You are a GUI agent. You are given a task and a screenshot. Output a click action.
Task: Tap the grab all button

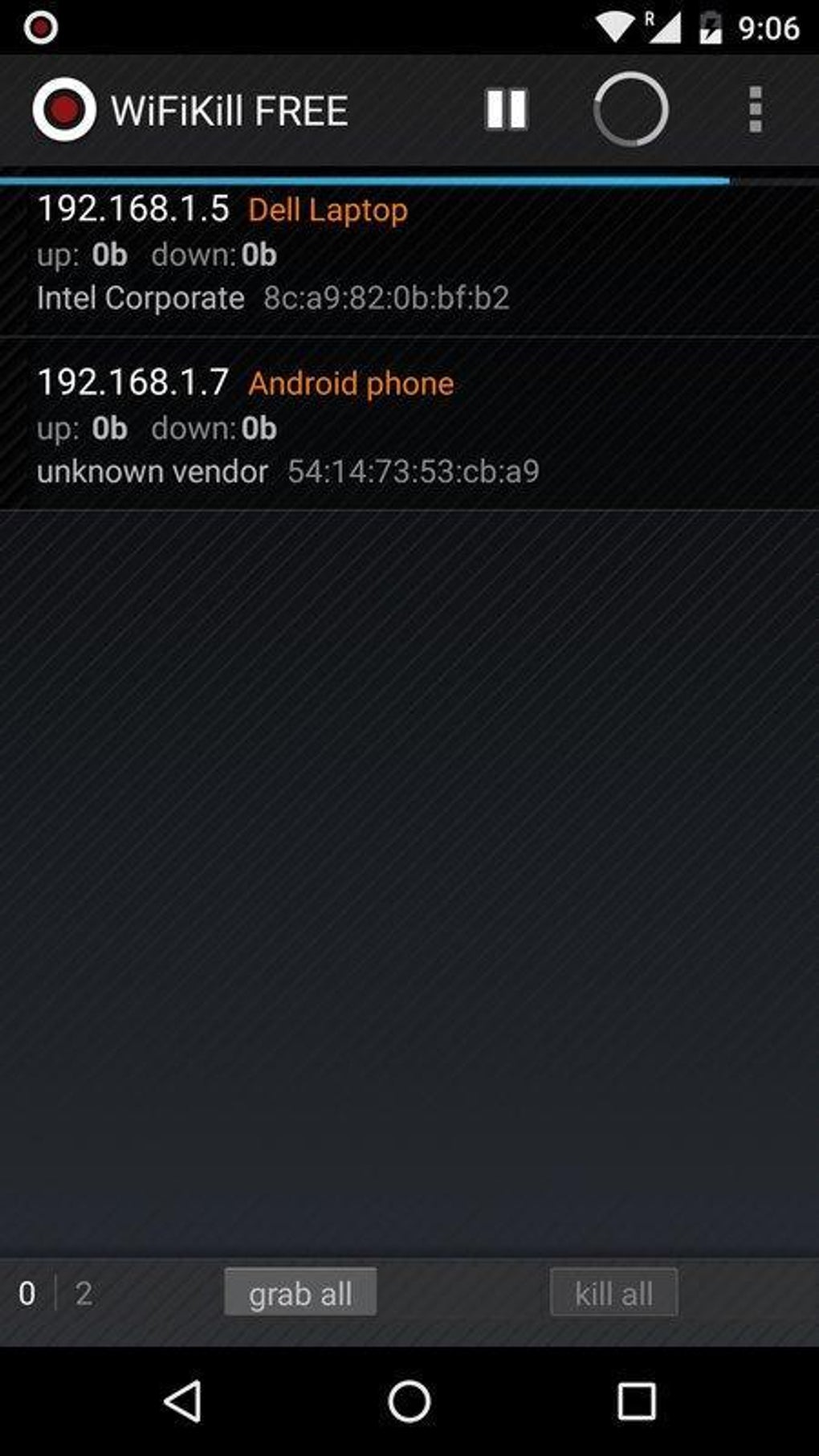(300, 1292)
